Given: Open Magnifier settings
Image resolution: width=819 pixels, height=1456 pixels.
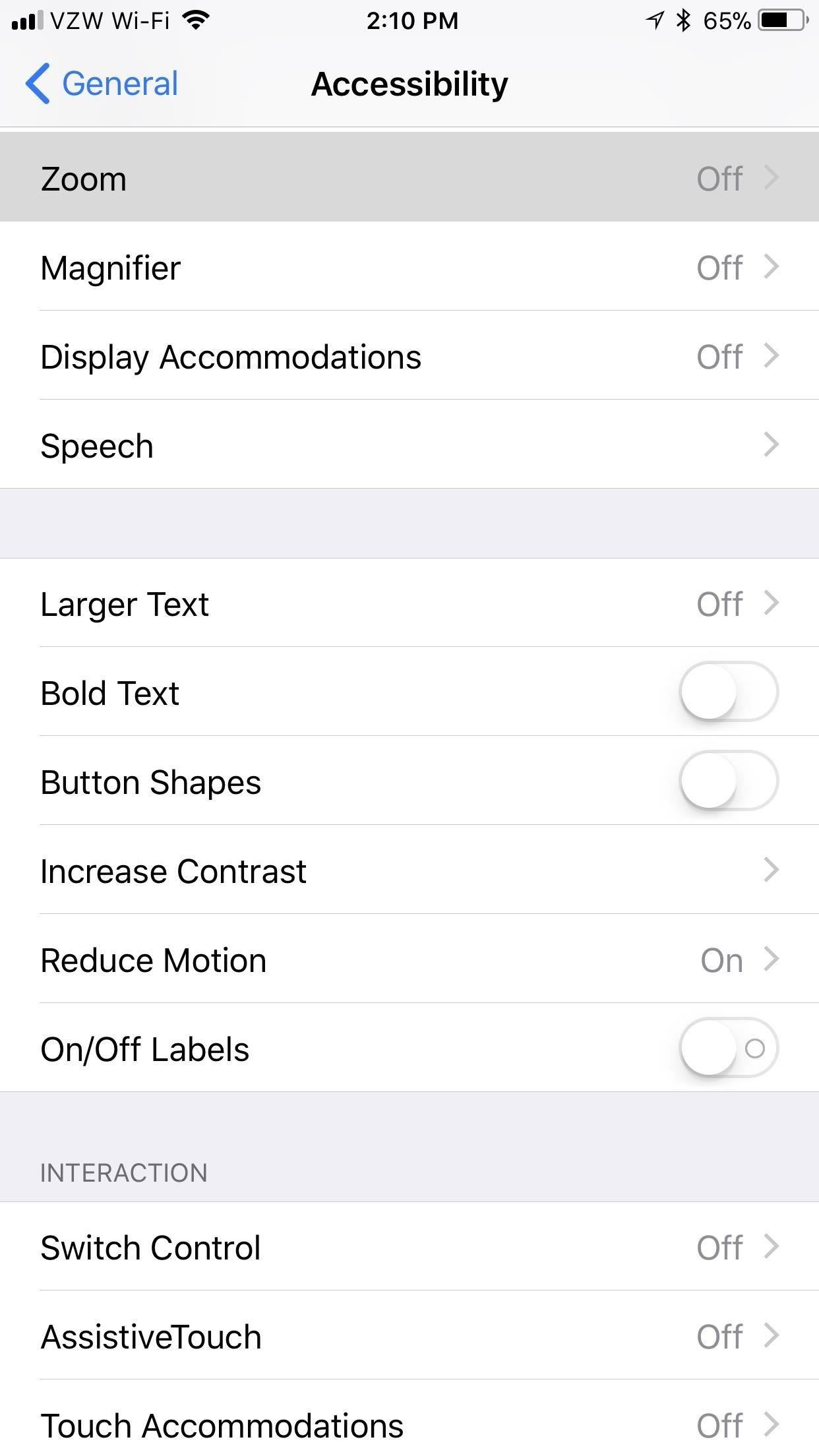Looking at the screenshot, I should click(x=409, y=268).
